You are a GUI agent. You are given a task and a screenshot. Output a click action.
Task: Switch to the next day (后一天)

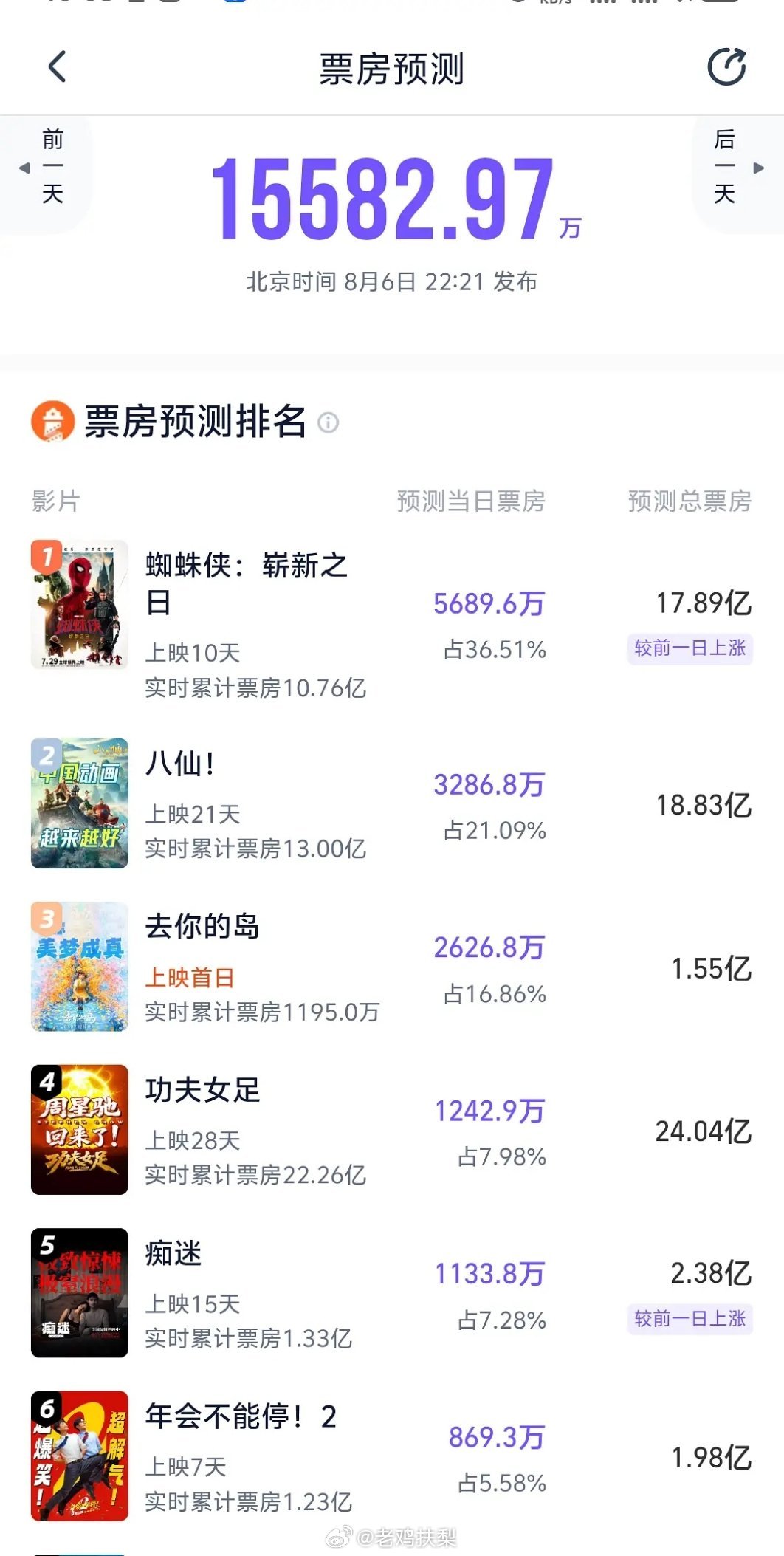[x=738, y=168]
